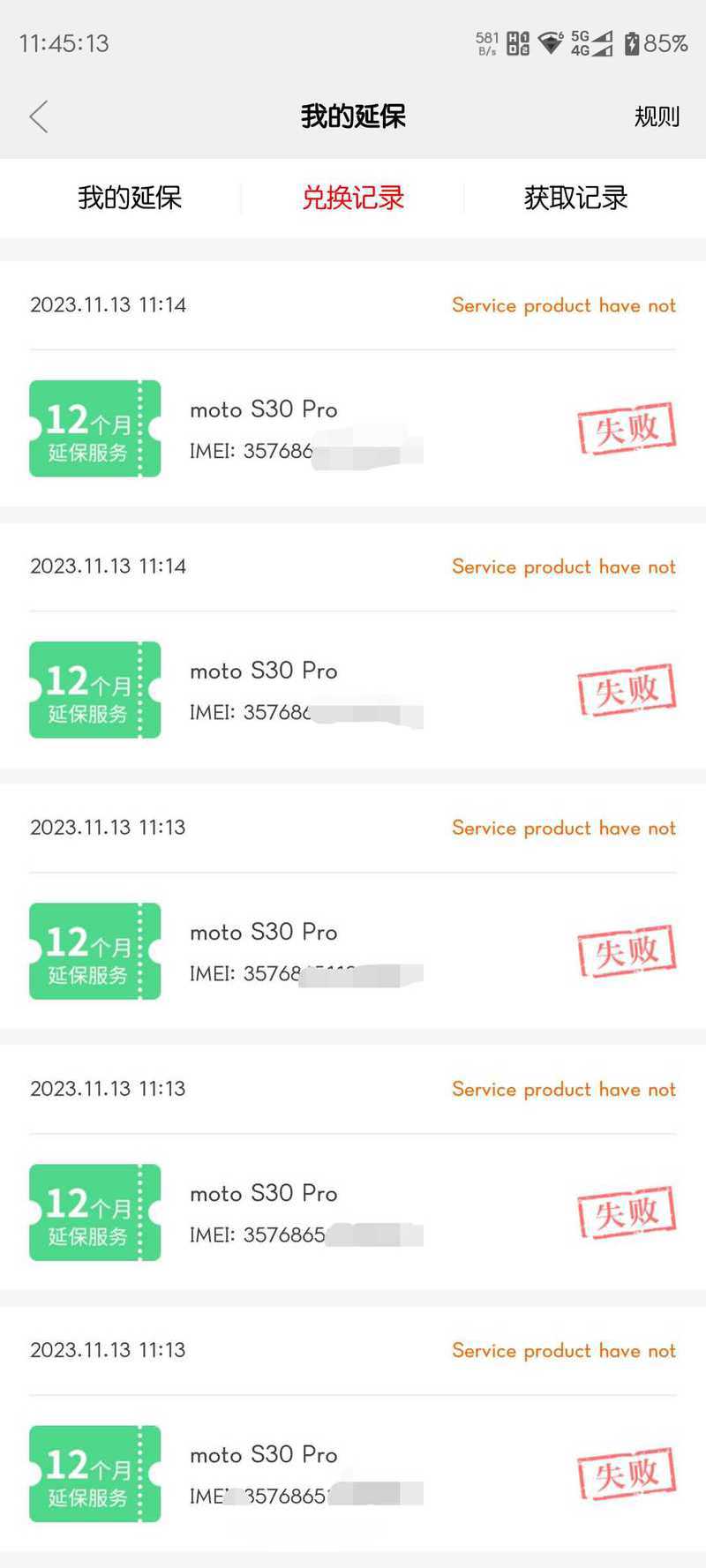
Task: Select the 兑换记录 tab
Action: pos(353,198)
